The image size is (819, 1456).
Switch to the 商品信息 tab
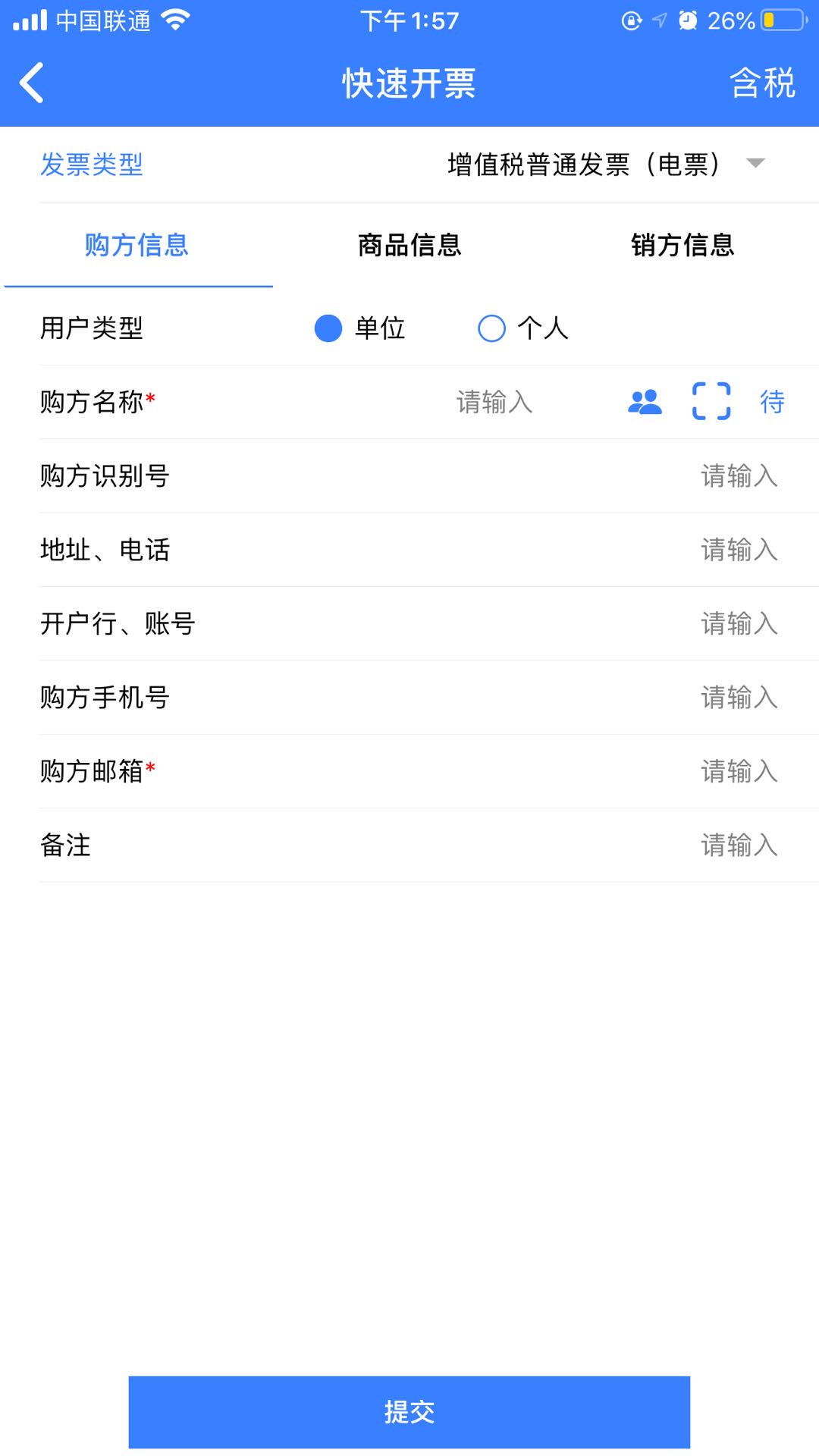409,245
